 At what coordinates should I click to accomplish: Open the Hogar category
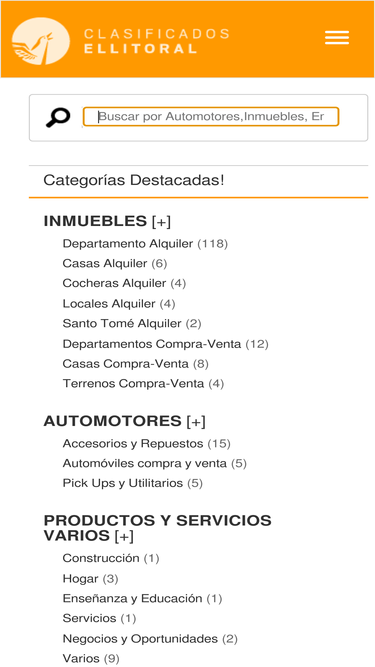pyautogui.click(x=90, y=579)
